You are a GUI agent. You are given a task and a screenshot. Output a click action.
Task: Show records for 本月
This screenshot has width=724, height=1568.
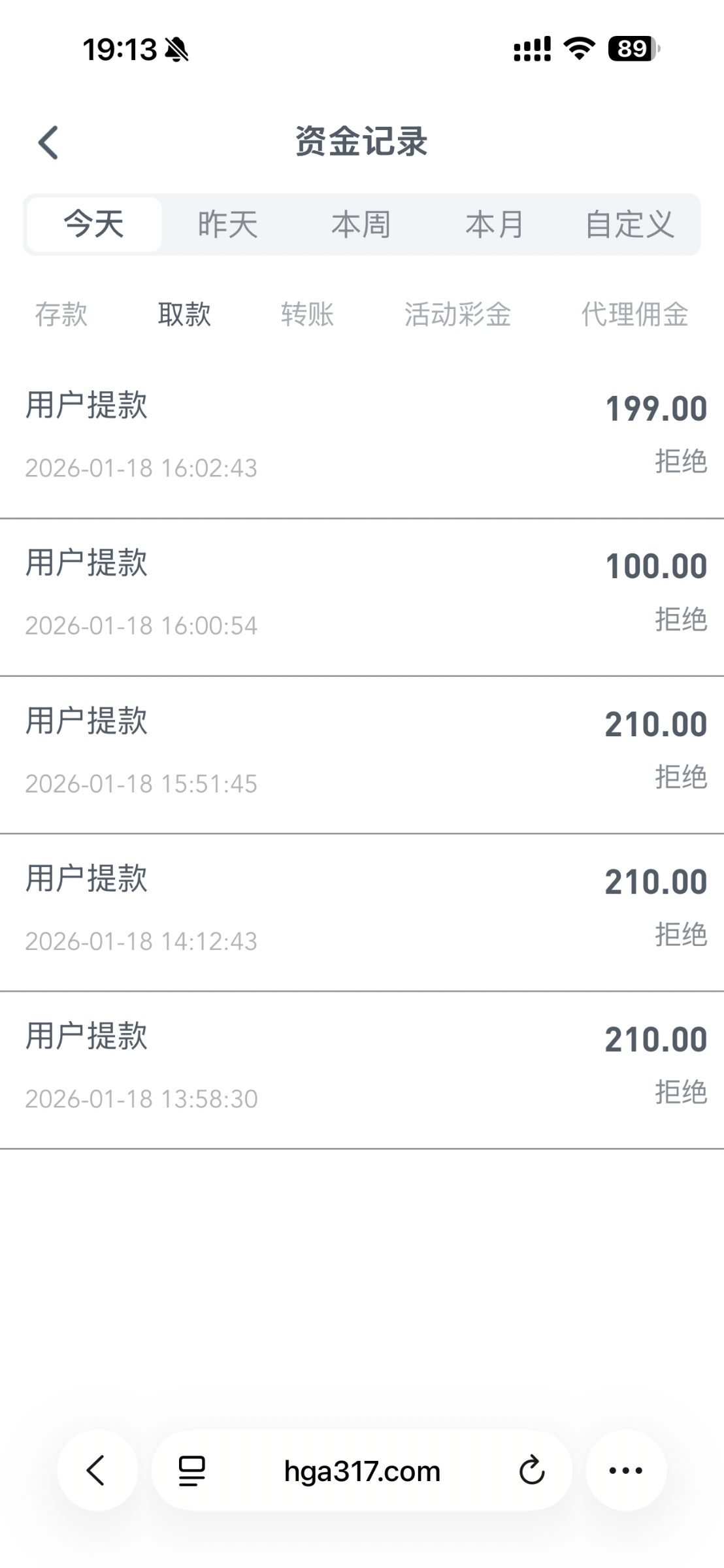[x=495, y=225]
